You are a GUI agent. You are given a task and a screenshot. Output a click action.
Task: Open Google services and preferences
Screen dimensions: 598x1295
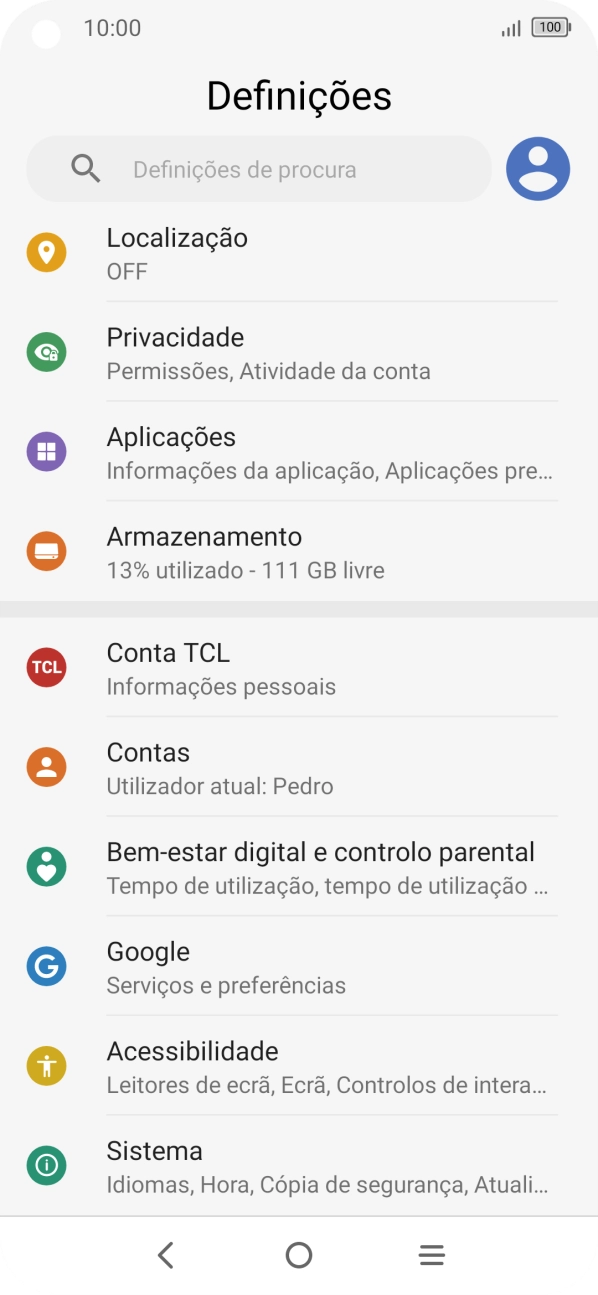point(299,966)
